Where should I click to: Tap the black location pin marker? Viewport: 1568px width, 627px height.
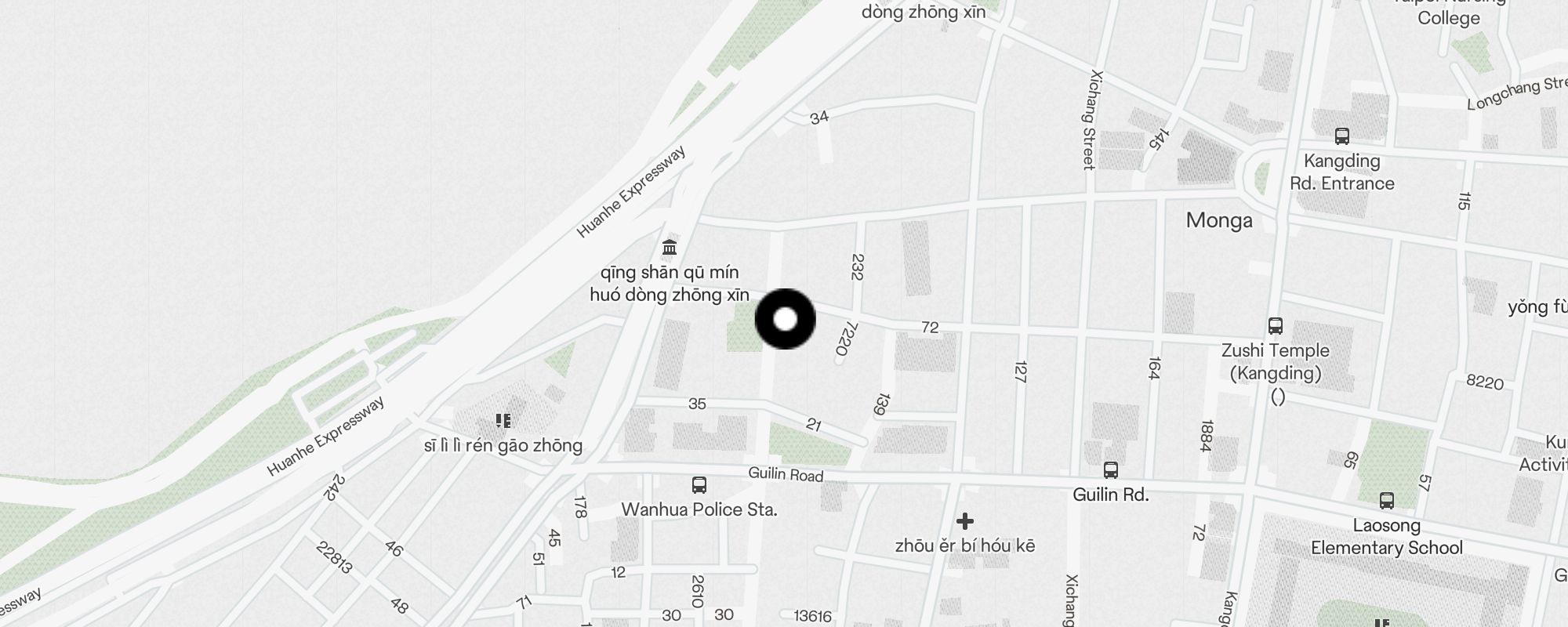coord(785,319)
